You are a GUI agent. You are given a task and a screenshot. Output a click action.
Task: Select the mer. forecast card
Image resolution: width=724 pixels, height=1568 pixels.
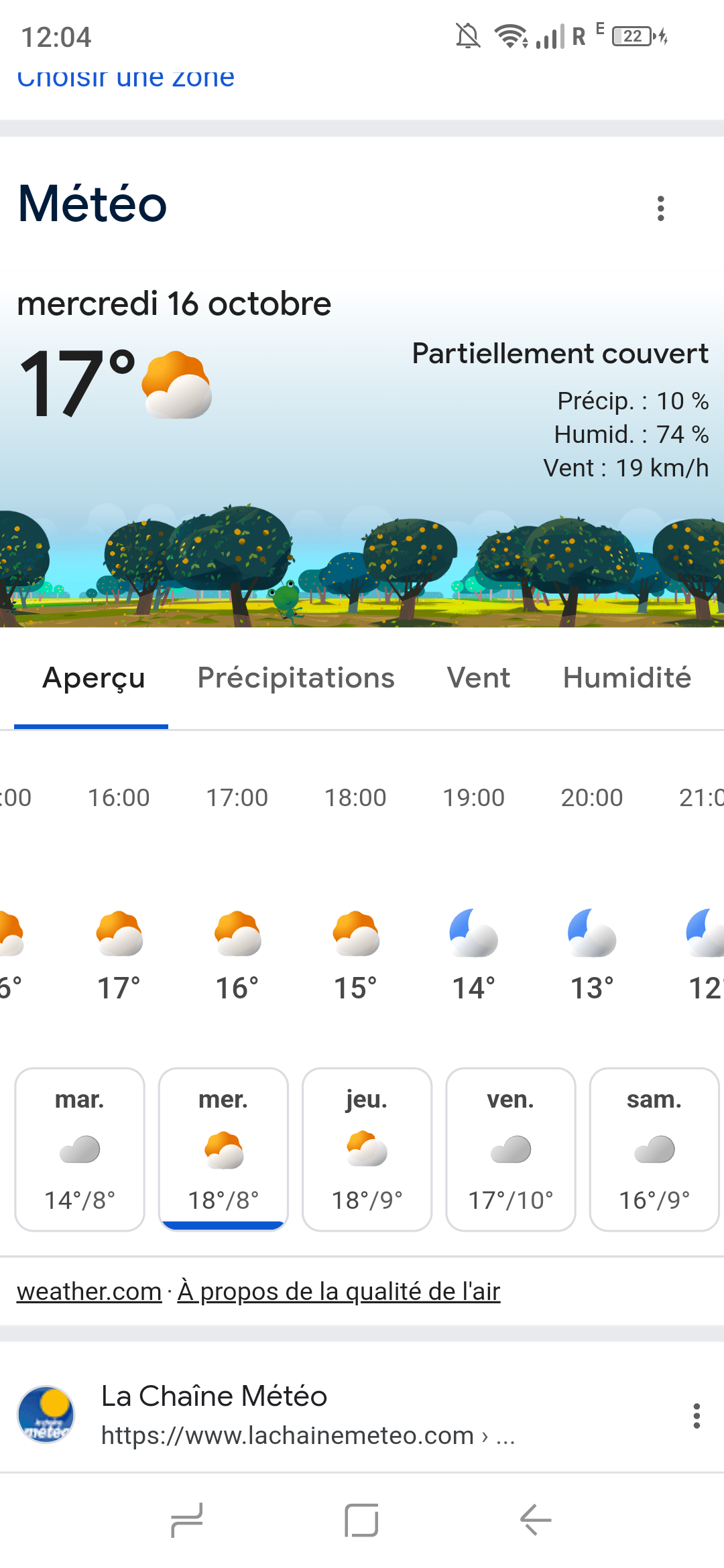tap(223, 1149)
